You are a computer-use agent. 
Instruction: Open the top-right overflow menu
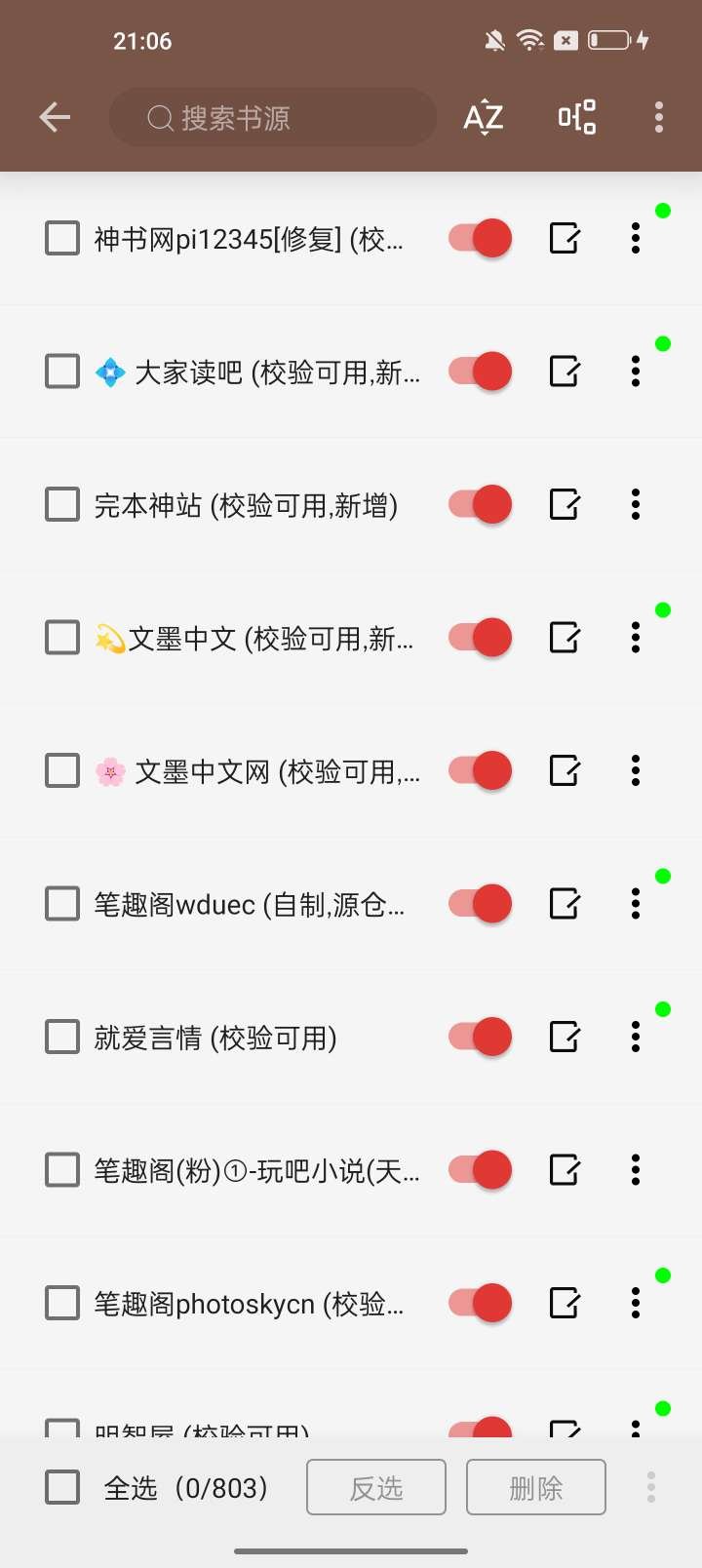click(x=658, y=116)
